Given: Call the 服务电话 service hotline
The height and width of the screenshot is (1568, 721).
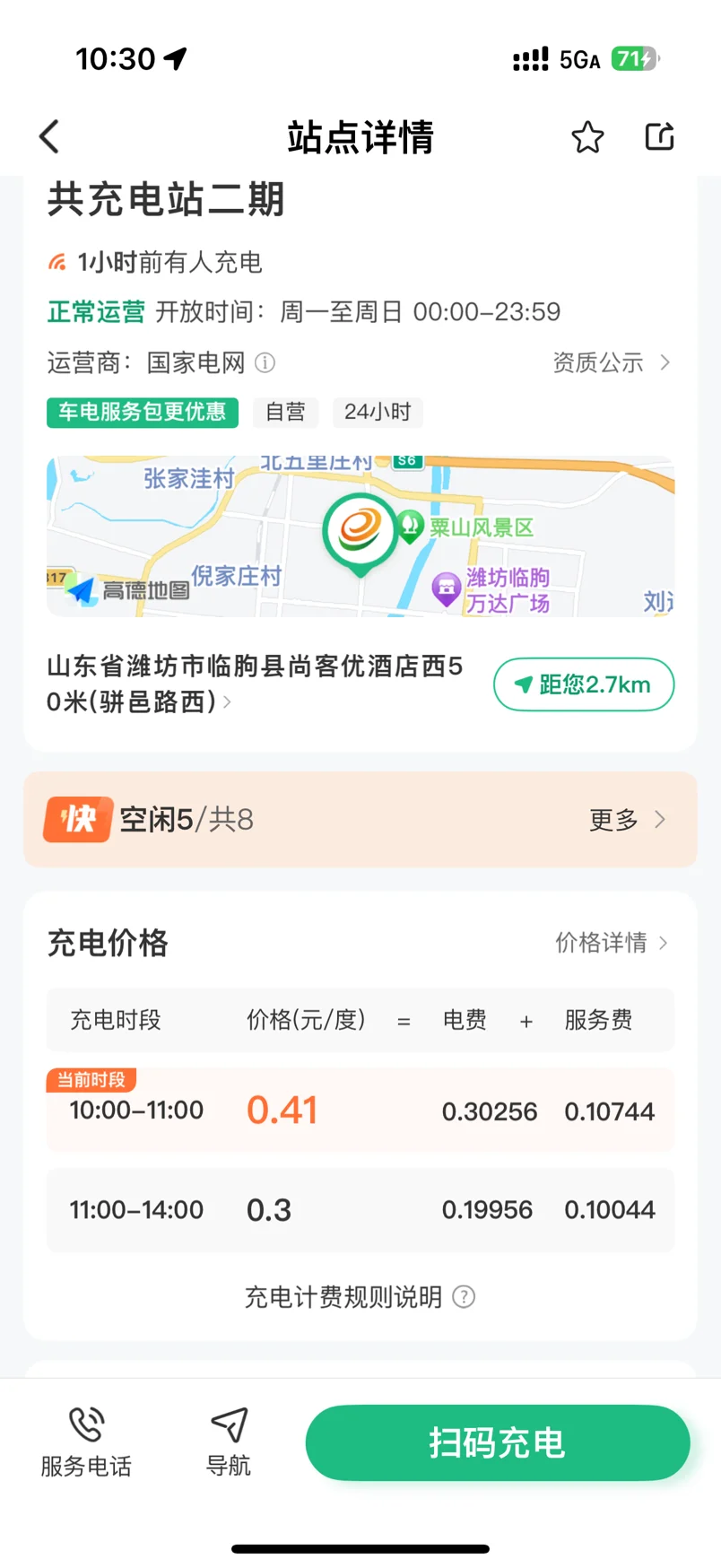Looking at the screenshot, I should point(86,1442).
